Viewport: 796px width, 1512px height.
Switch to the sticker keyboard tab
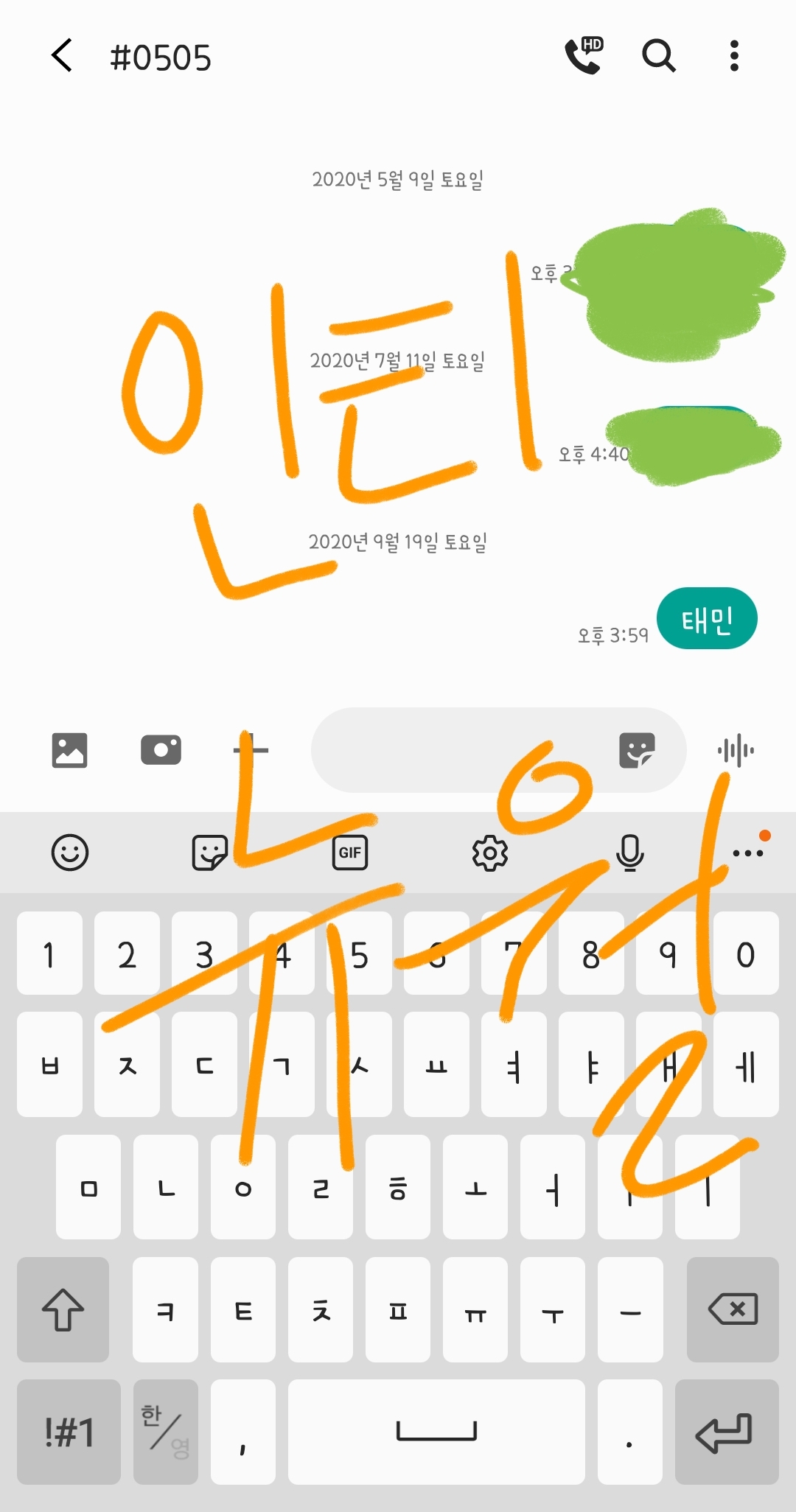point(210,853)
